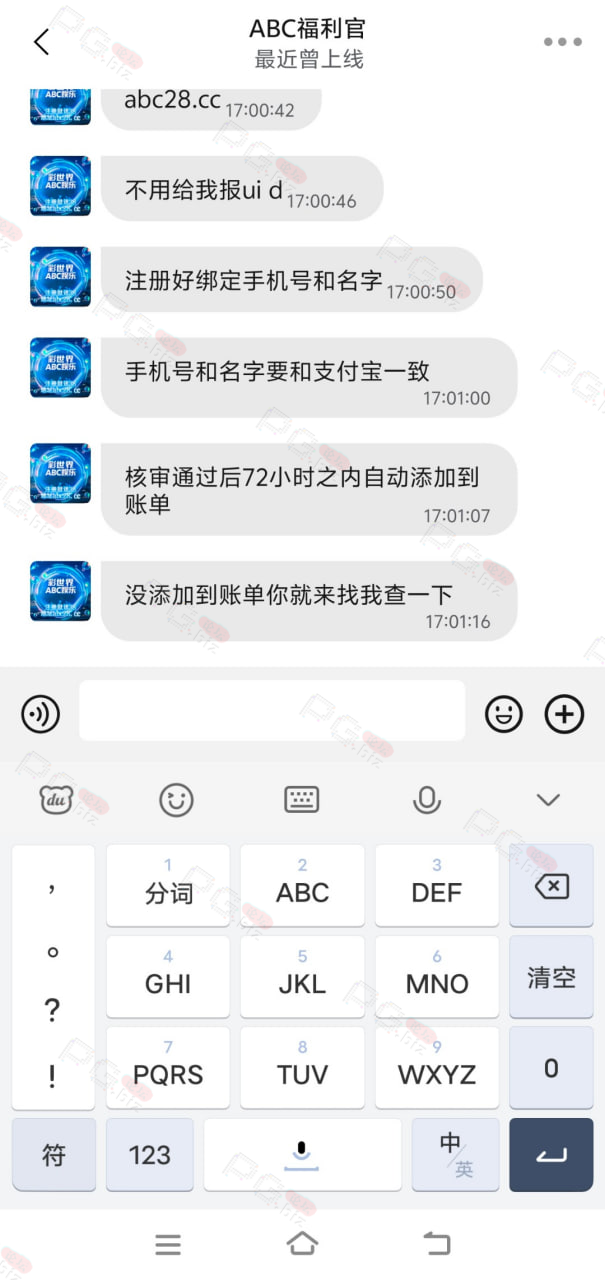Go back from the ABC福利官 chat
The height and width of the screenshot is (1280, 605).
pos(41,42)
